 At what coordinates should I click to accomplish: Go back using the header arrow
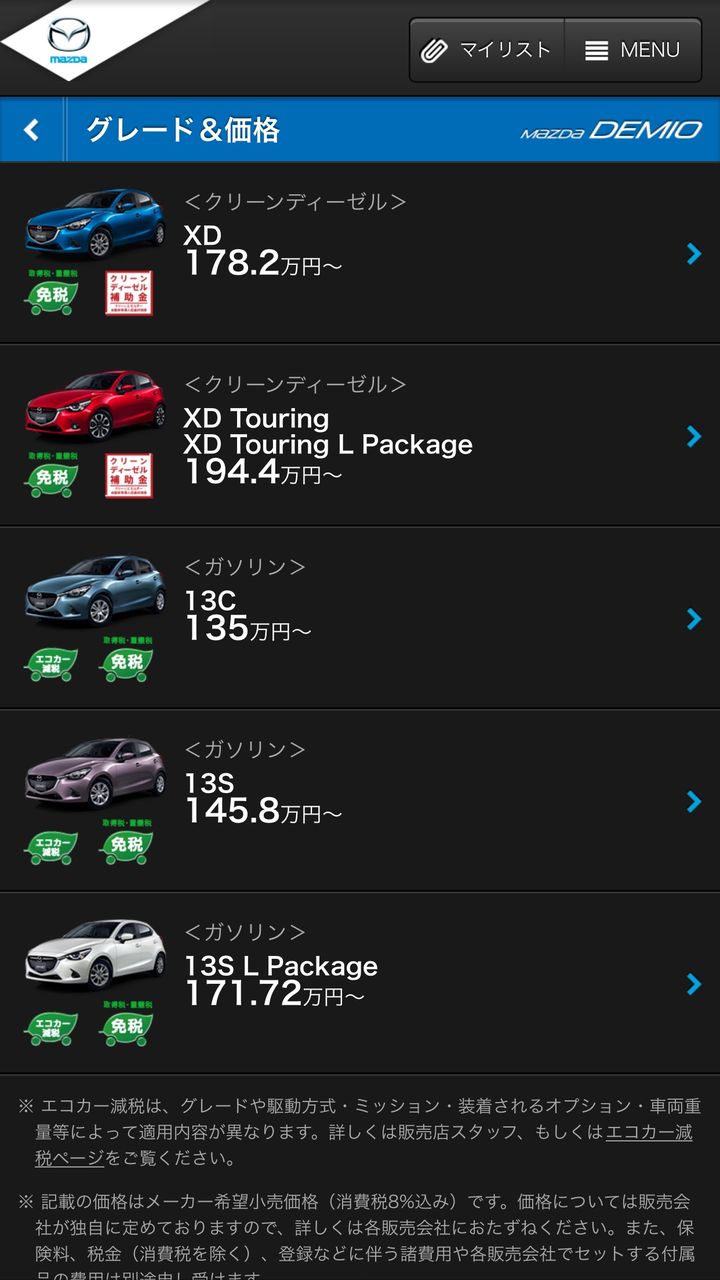point(32,130)
